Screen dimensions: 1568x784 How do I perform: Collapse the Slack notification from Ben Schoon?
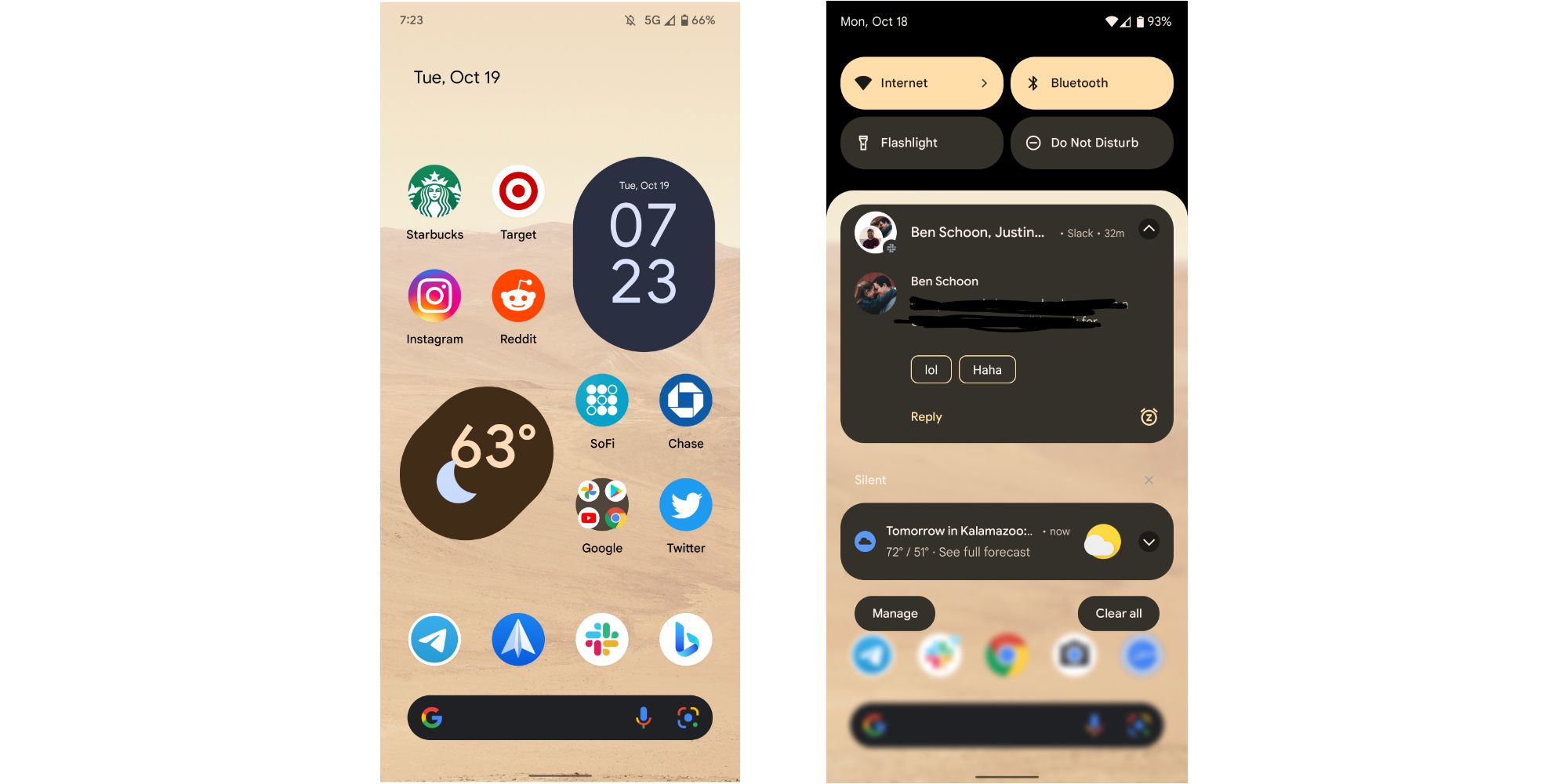click(x=1149, y=229)
